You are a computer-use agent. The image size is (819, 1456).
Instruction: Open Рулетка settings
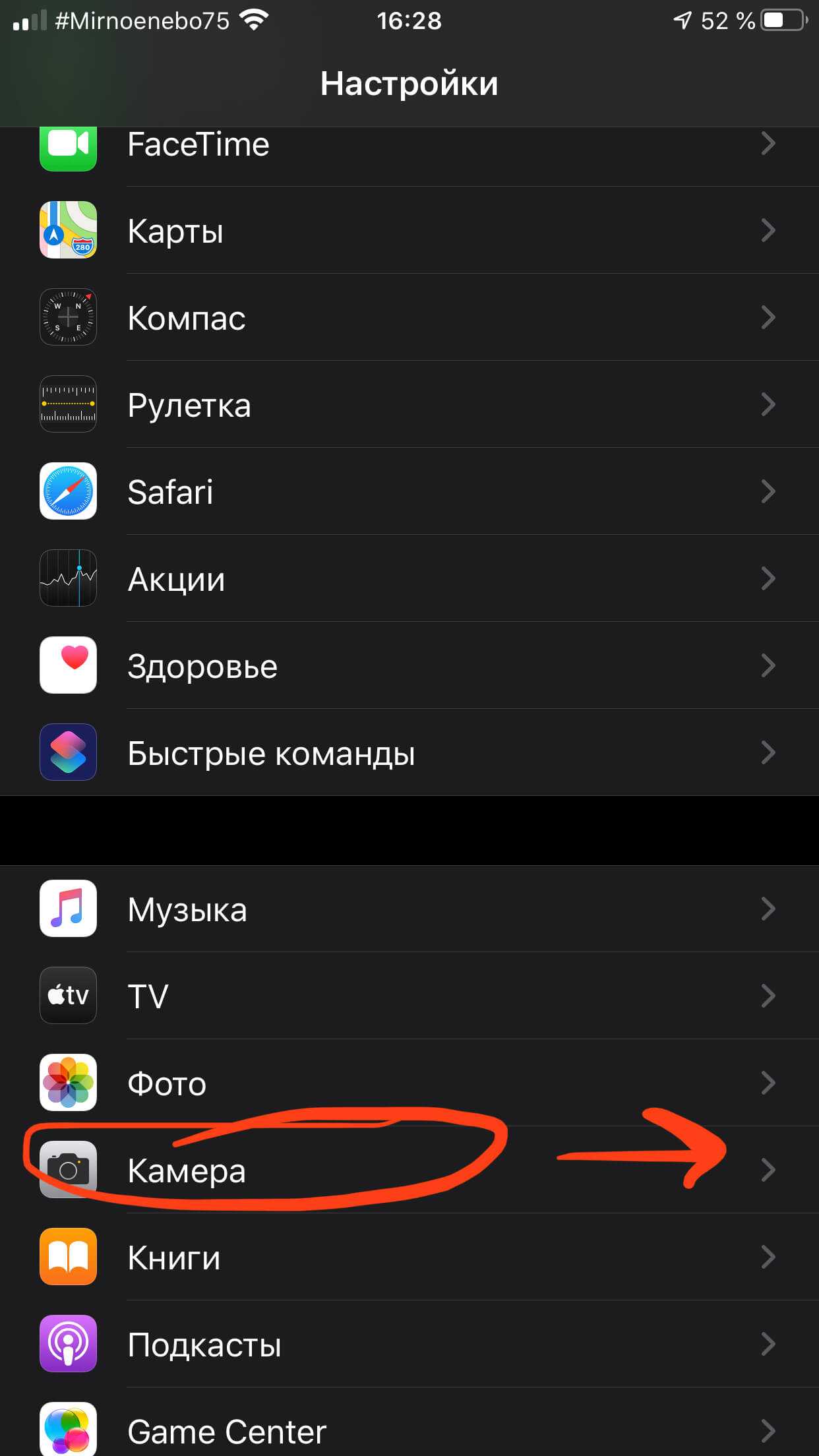(x=409, y=405)
